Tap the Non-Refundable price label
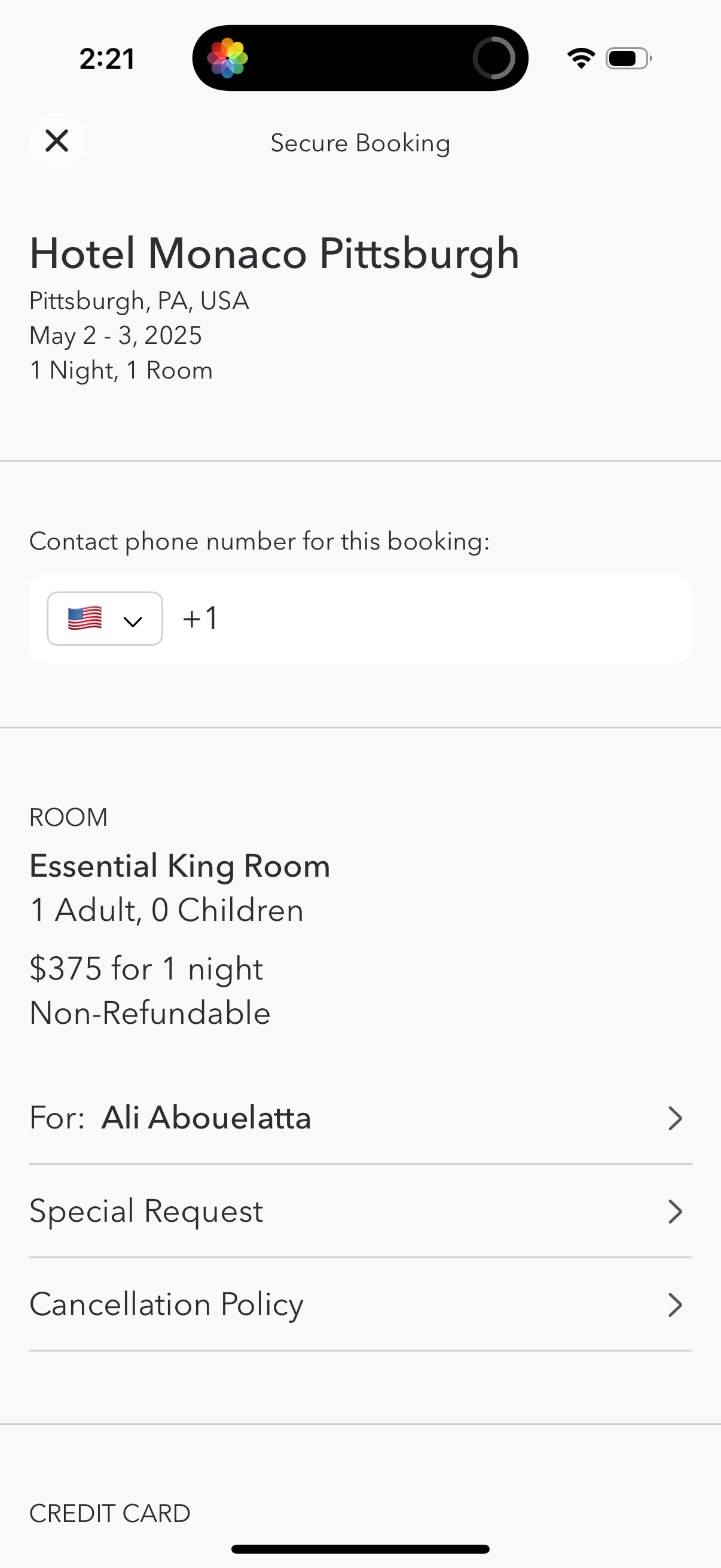The image size is (721, 1568). 149,1012
